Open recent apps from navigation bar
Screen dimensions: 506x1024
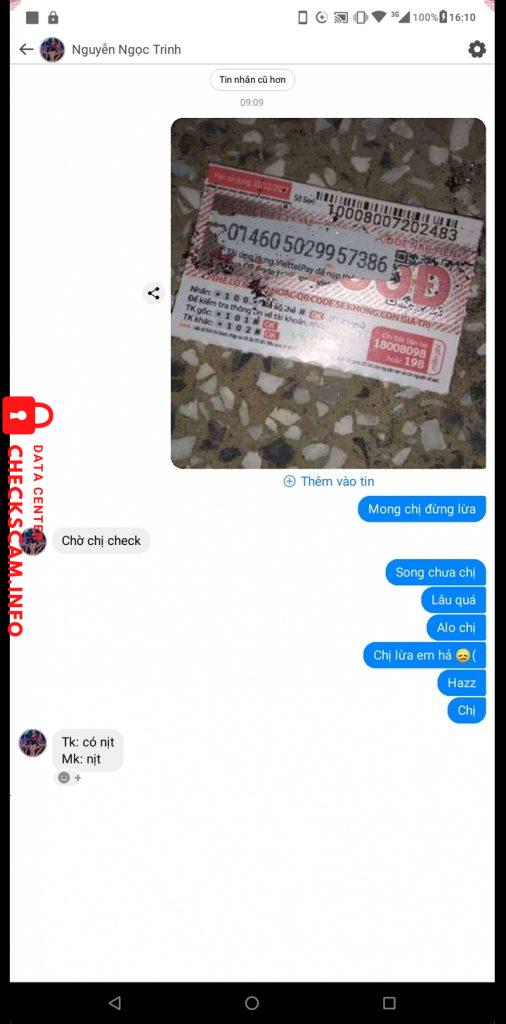tap(389, 1002)
